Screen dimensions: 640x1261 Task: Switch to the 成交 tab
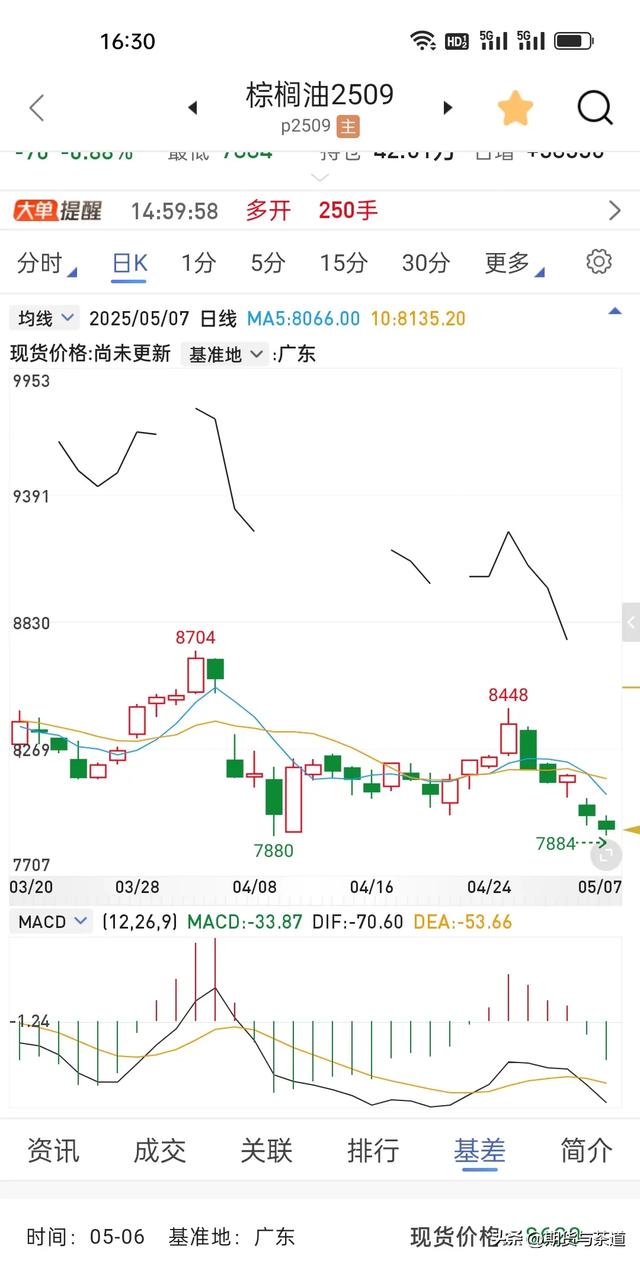click(160, 1150)
